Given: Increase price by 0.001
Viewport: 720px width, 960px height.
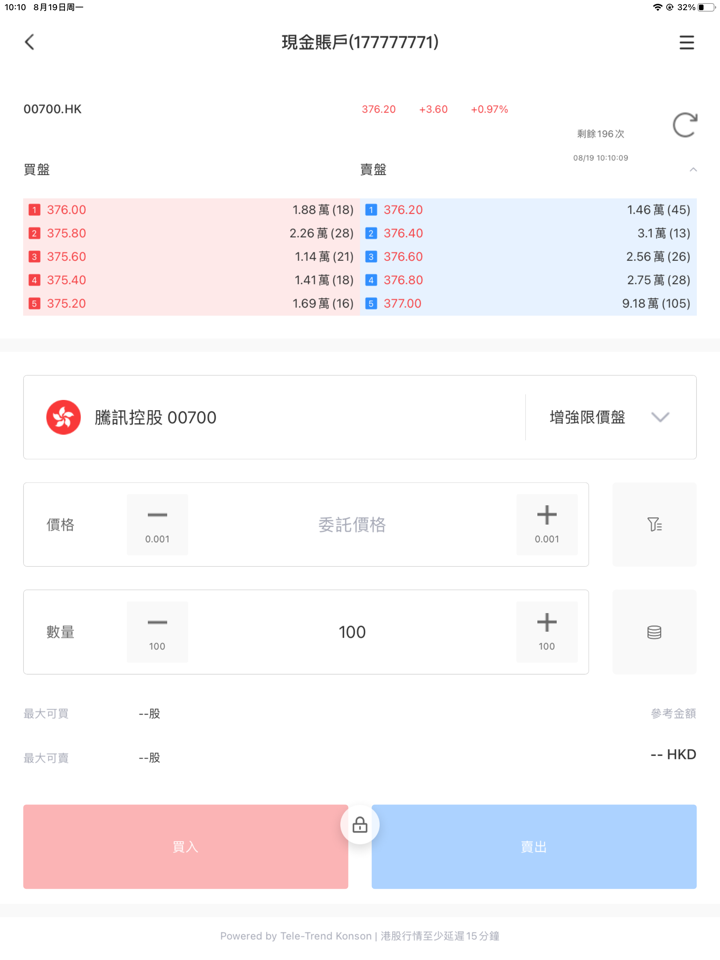Looking at the screenshot, I should pyautogui.click(x=547, y=524).
